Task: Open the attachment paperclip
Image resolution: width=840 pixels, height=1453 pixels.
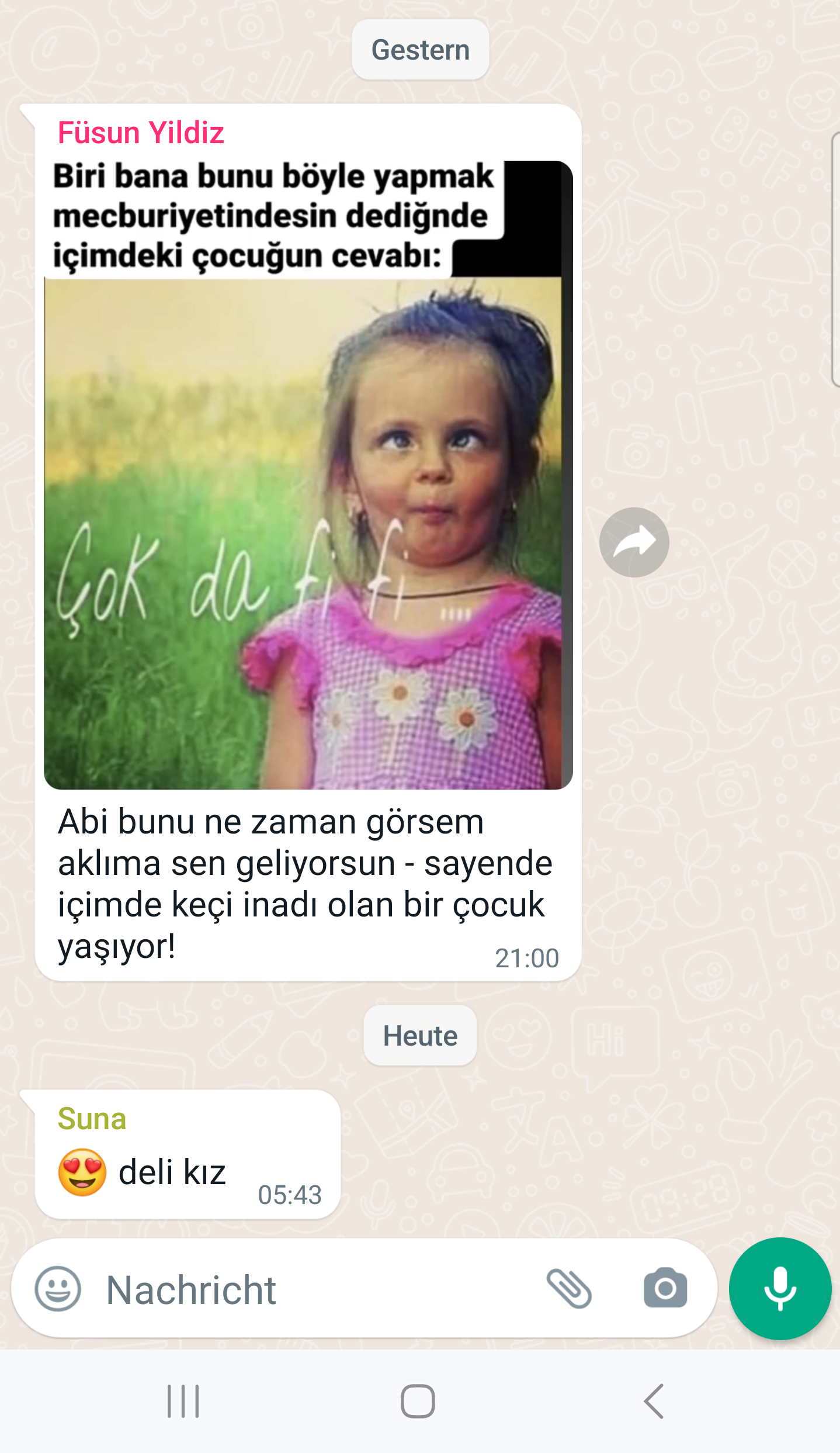Action: click(x=569, y=1289)
